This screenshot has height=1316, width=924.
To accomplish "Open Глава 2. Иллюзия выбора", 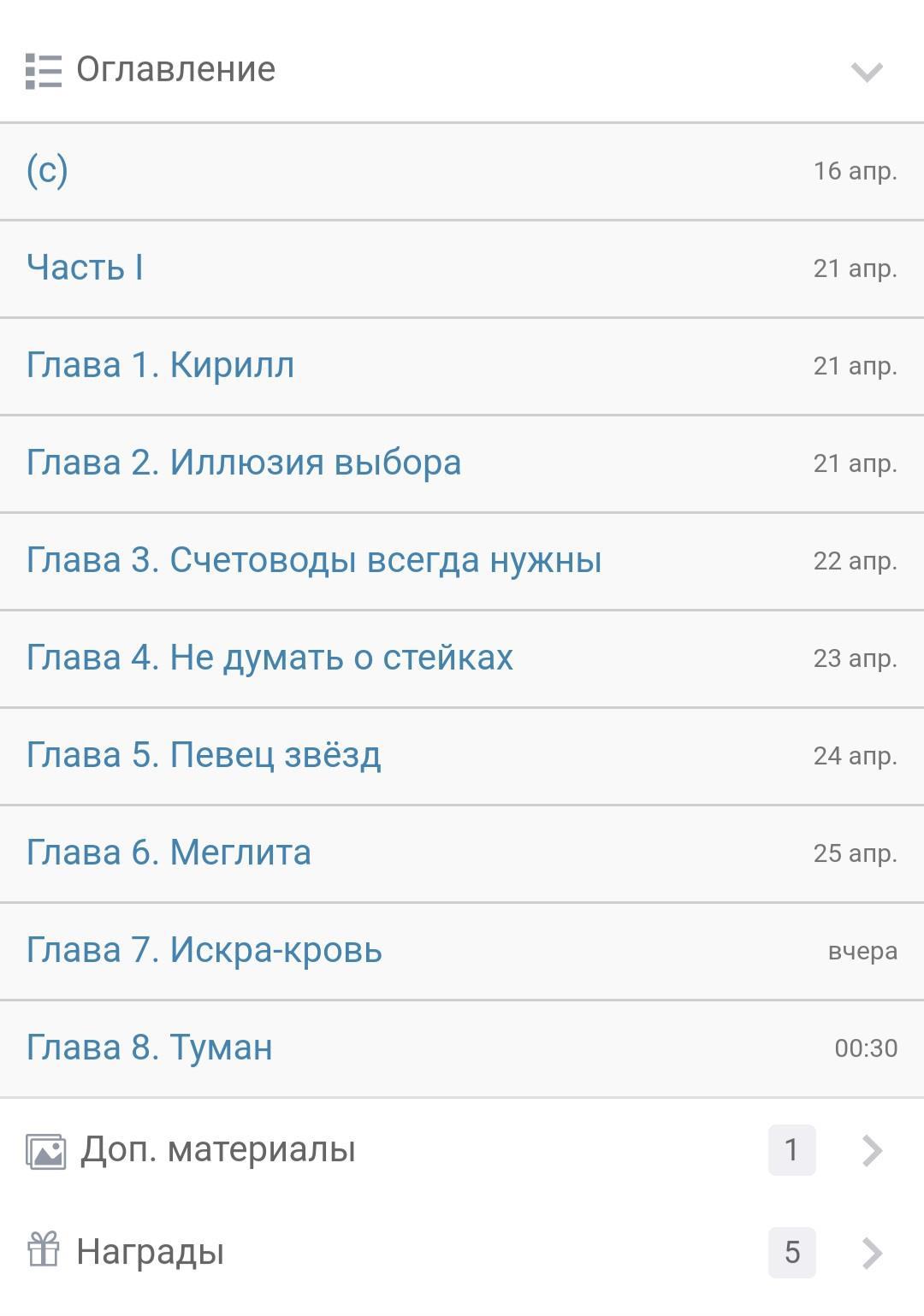I will (244, 463).
